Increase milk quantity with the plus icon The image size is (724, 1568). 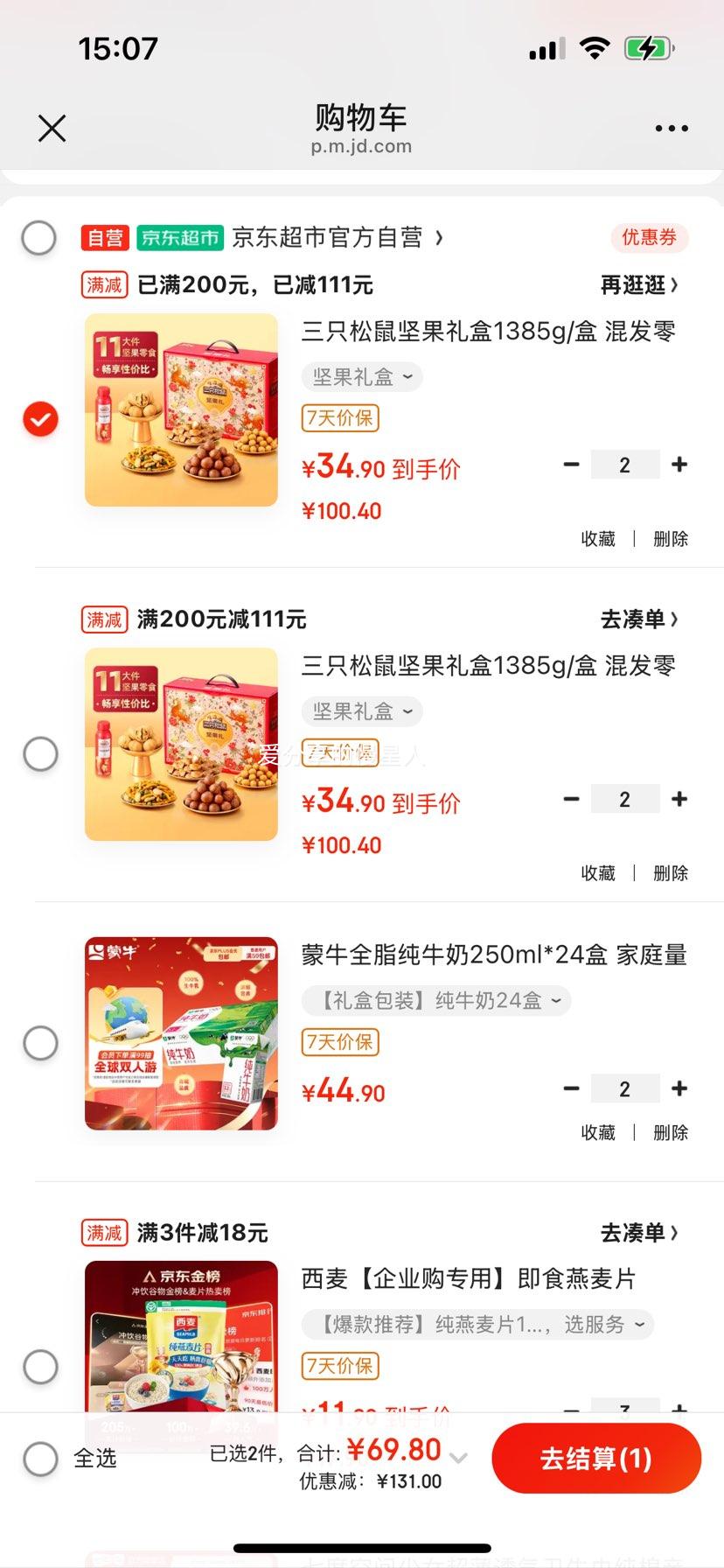679,1088
